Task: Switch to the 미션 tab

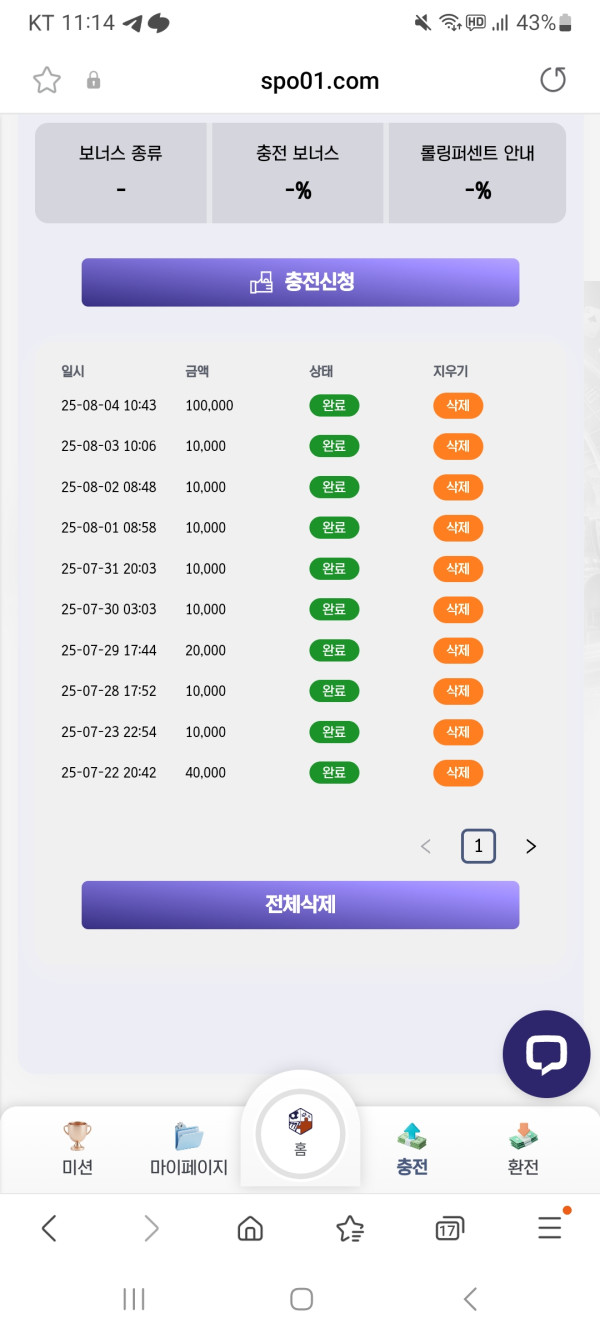Action: point(77,1148)
